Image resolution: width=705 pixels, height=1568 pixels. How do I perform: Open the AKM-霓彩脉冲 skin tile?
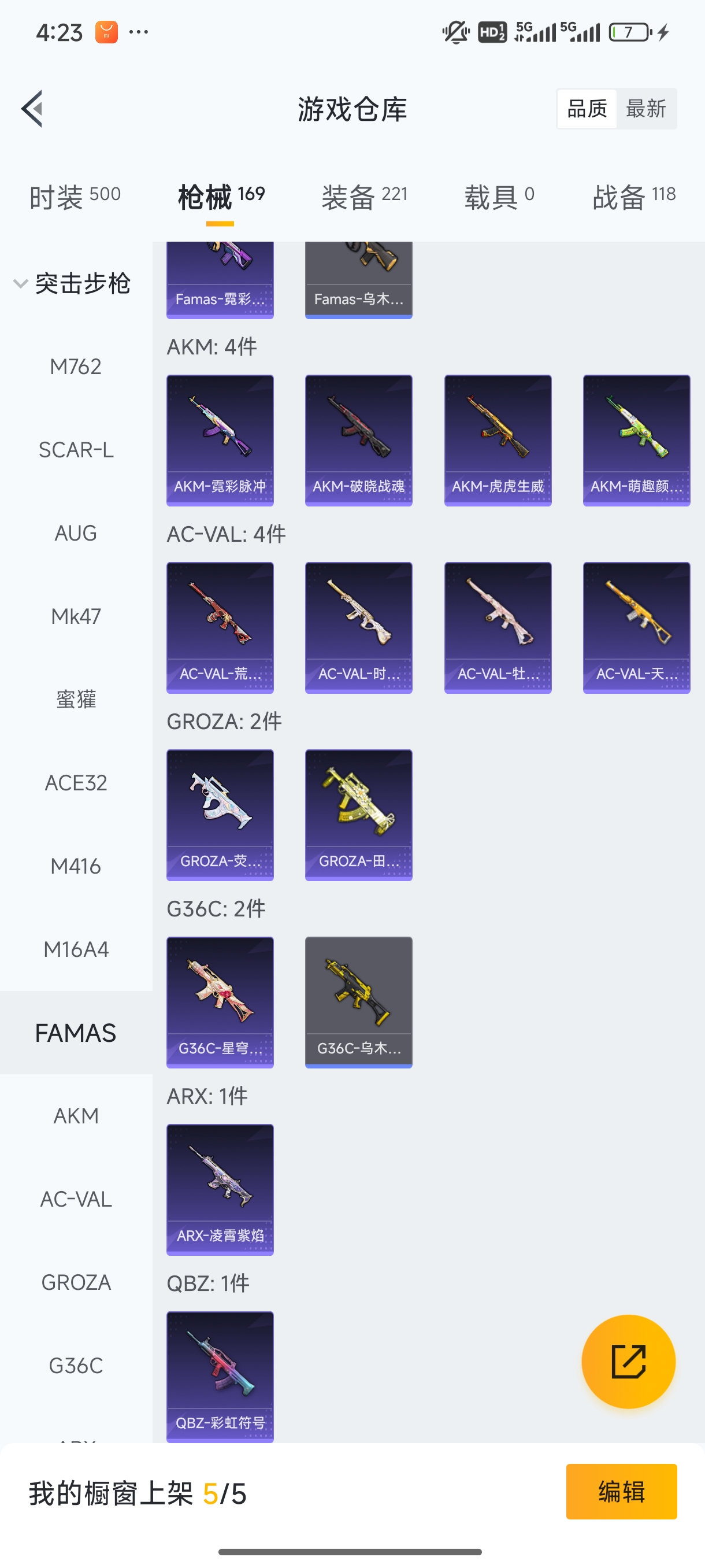coord(220,440)
